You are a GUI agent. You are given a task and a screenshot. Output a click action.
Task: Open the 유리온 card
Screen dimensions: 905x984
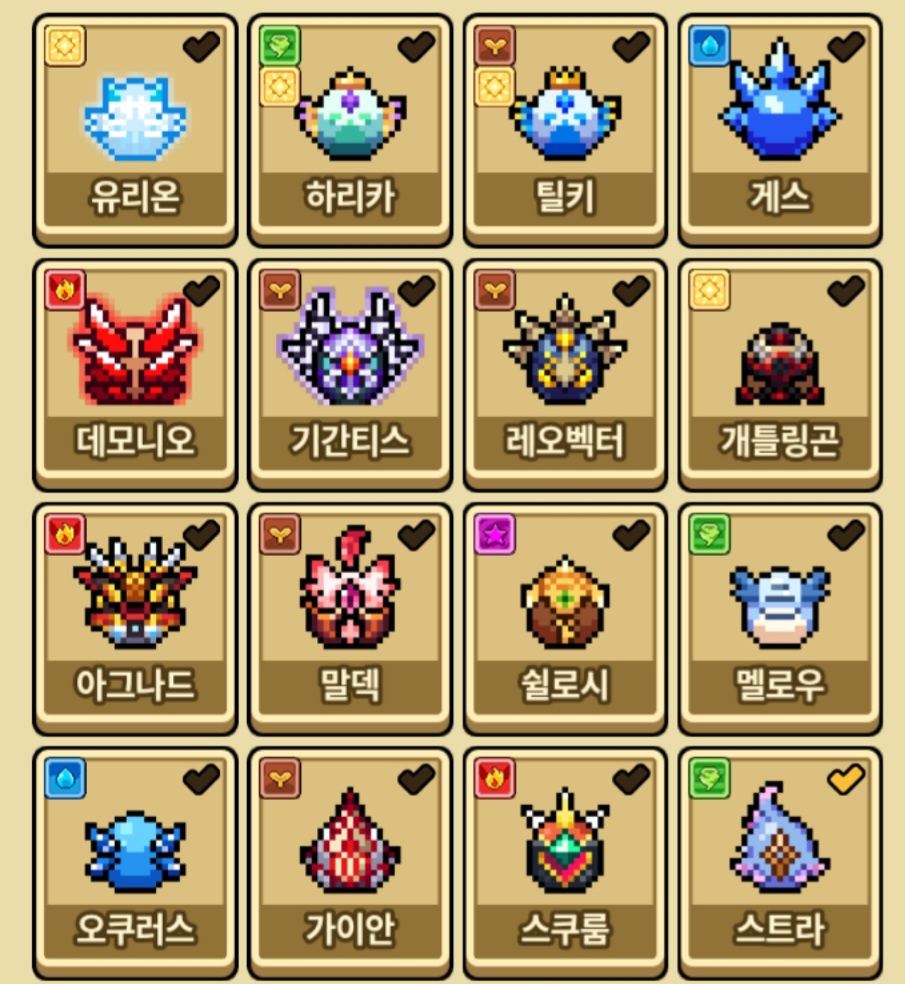click(135, 130)
